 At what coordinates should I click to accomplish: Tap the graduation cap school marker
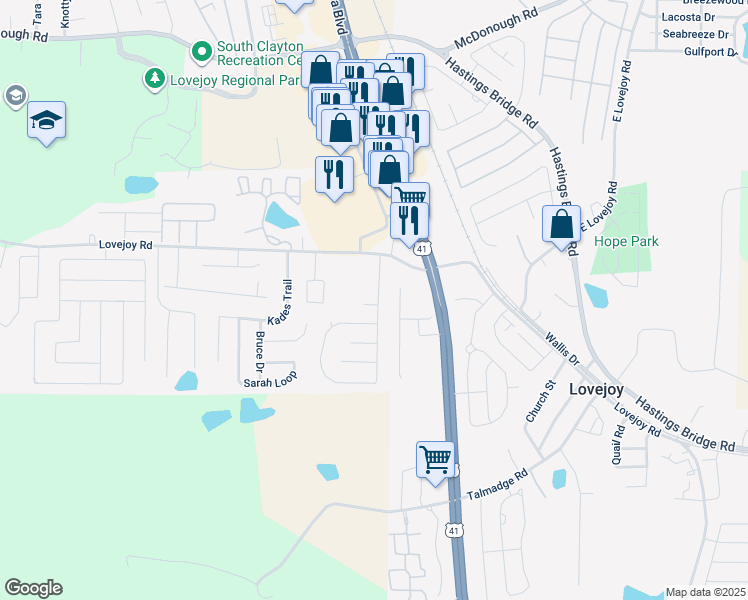click(46, 121)
